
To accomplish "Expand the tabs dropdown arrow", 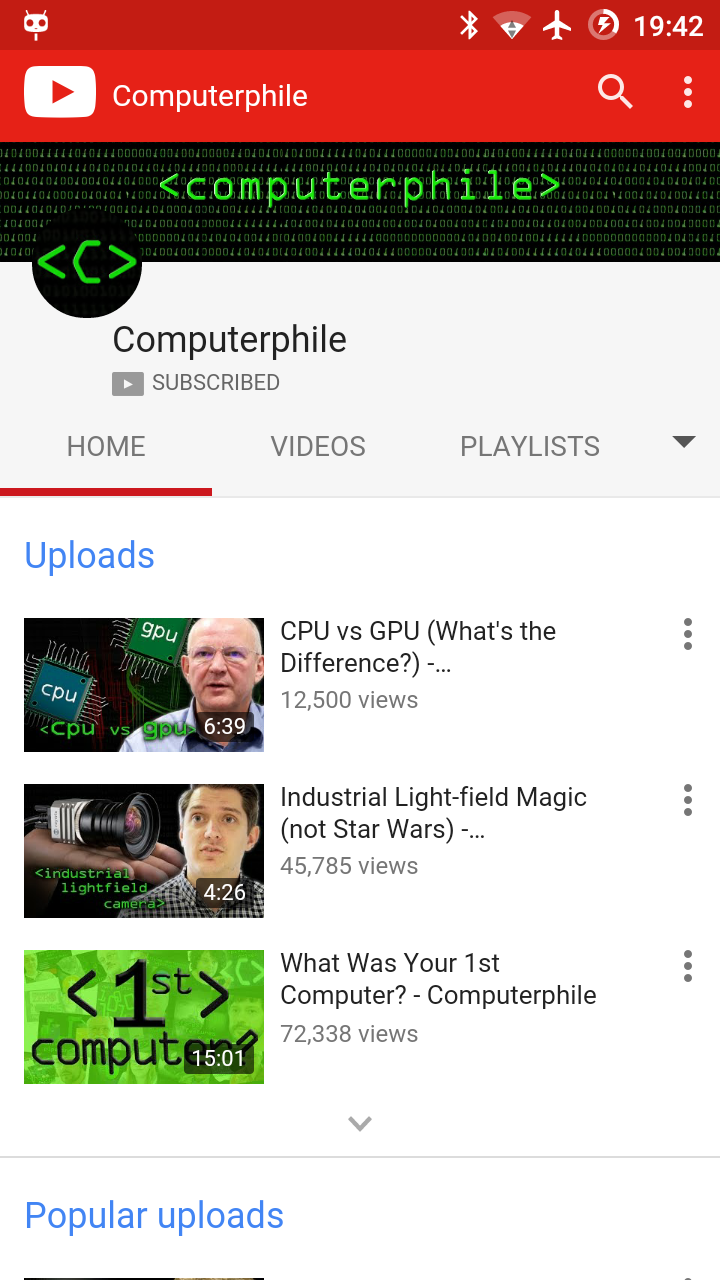I will [684, 442].
